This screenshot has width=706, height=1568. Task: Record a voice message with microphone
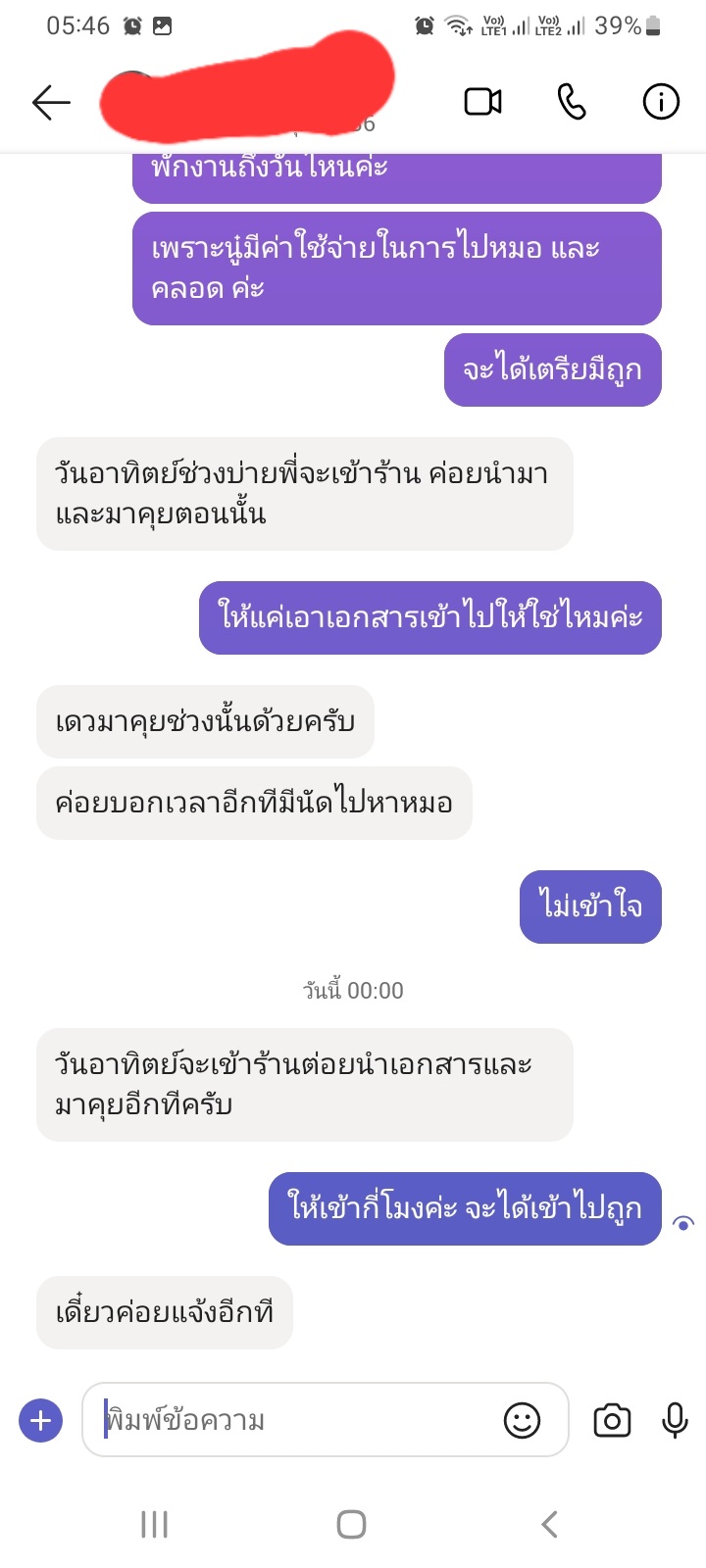(675, 1420)
